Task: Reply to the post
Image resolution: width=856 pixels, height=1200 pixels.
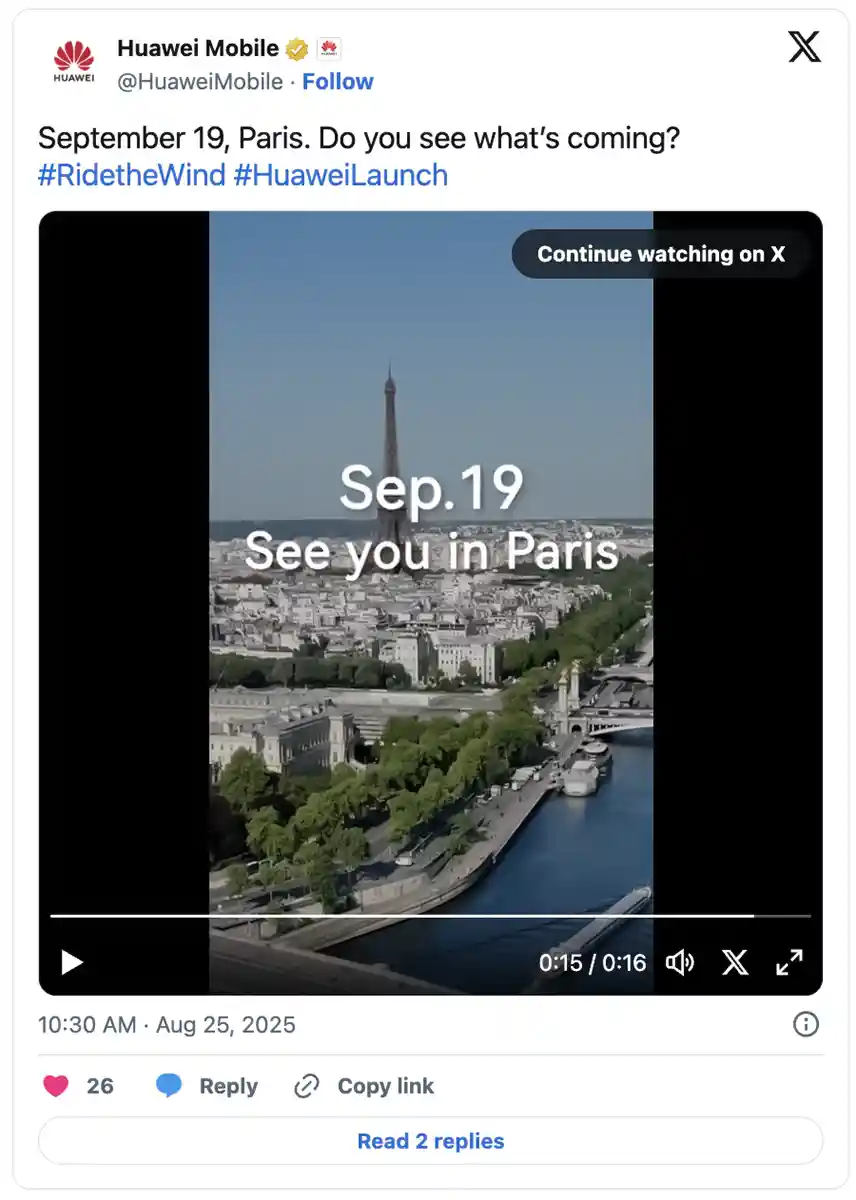Action: pyautogui.click(x=207, y=1086)
